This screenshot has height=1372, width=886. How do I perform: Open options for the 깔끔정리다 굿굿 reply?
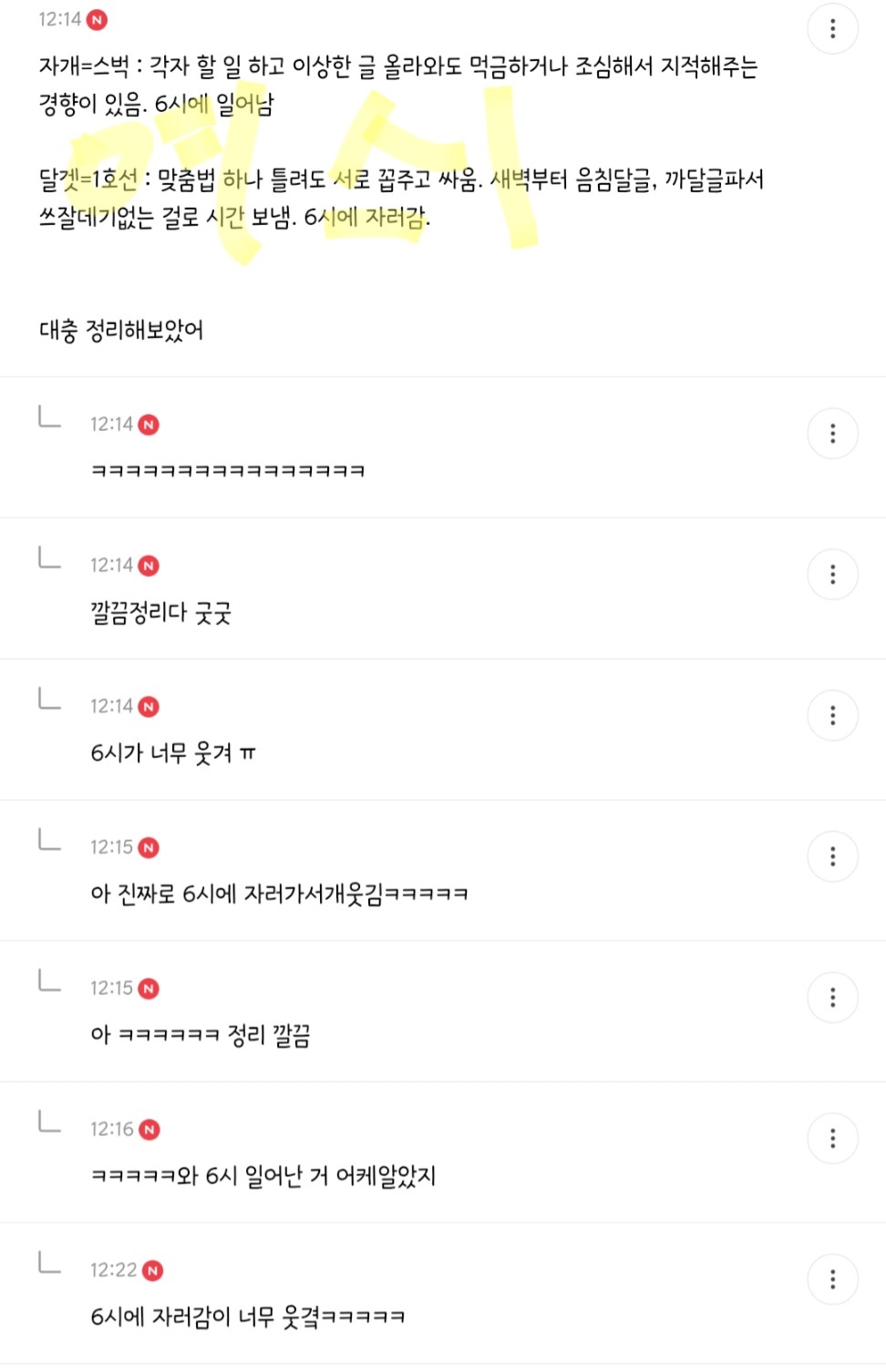832,575
